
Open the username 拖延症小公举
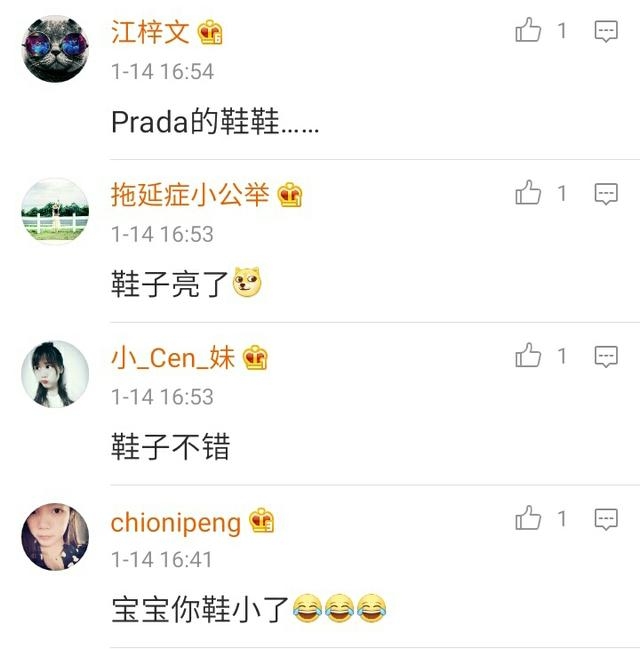pos(190,195)
